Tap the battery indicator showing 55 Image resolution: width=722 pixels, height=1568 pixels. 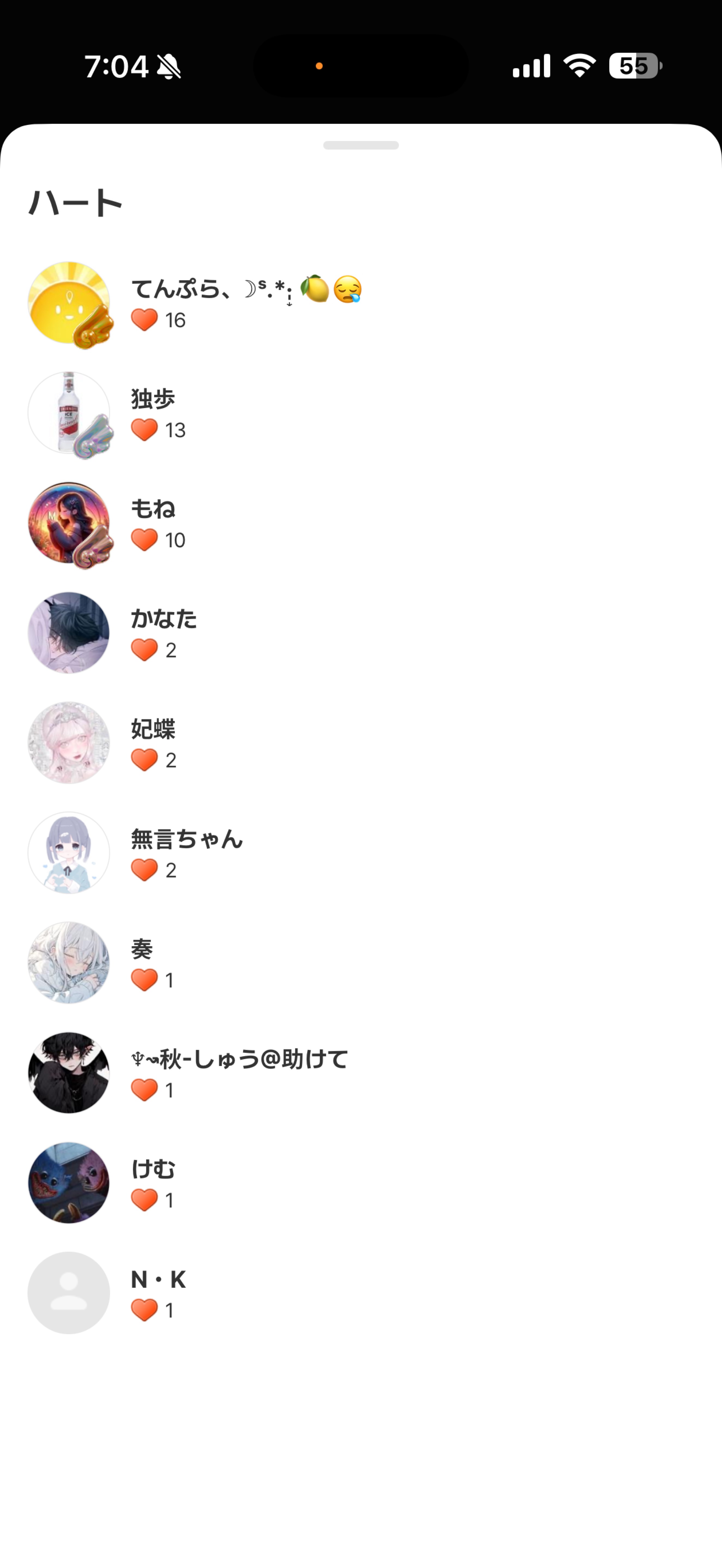633,66
